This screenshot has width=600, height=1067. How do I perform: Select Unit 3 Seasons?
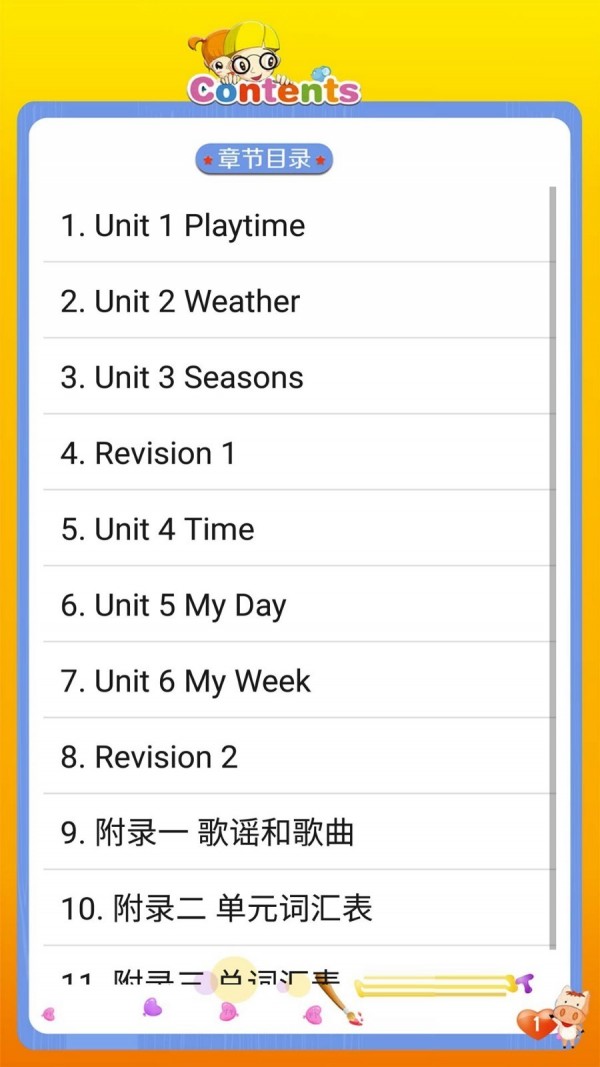coord(182,377)
